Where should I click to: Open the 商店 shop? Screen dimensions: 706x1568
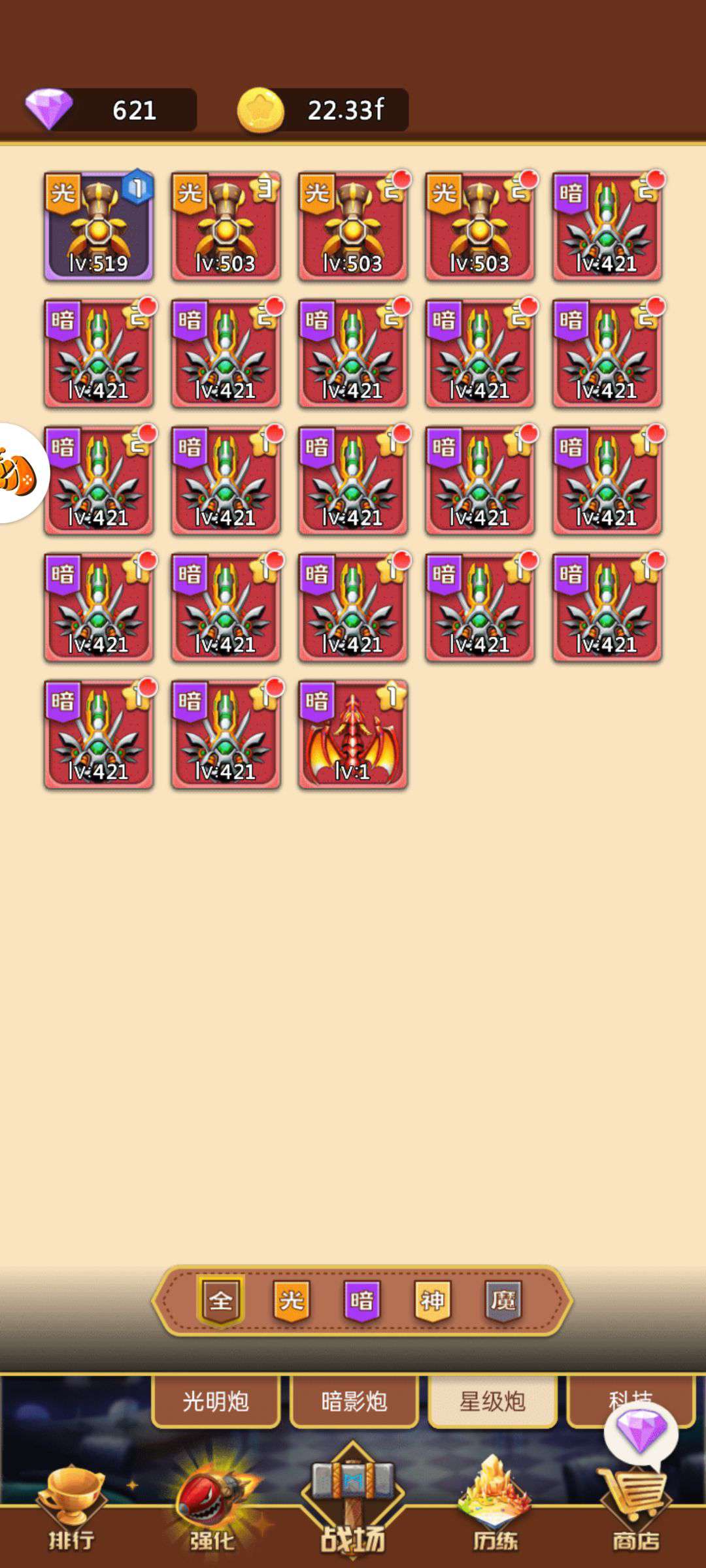(635, 1516)
